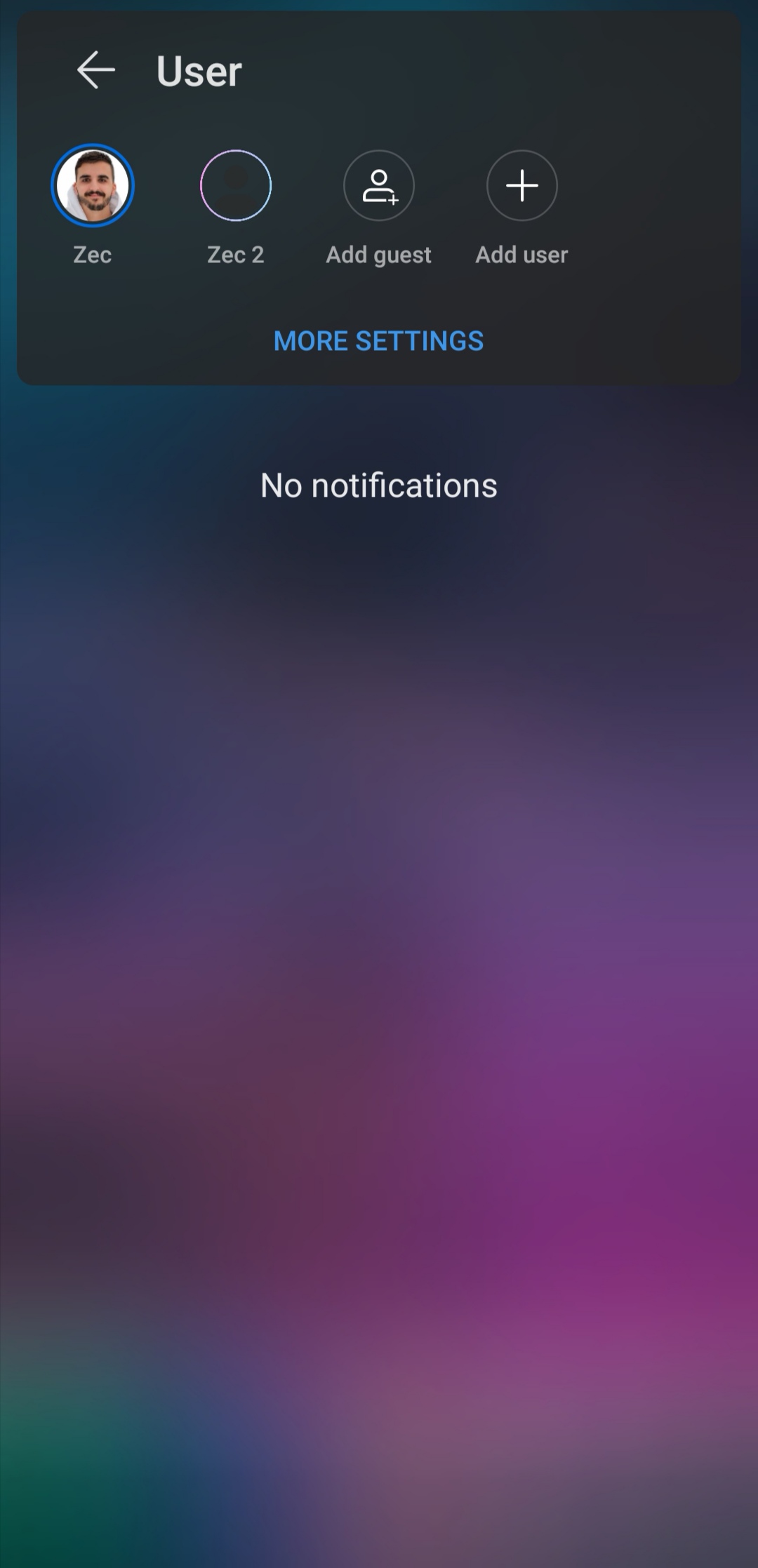Screen dimensions: 758x1568
Task: Open More Settings for users
Action: [x=379, y=341]
